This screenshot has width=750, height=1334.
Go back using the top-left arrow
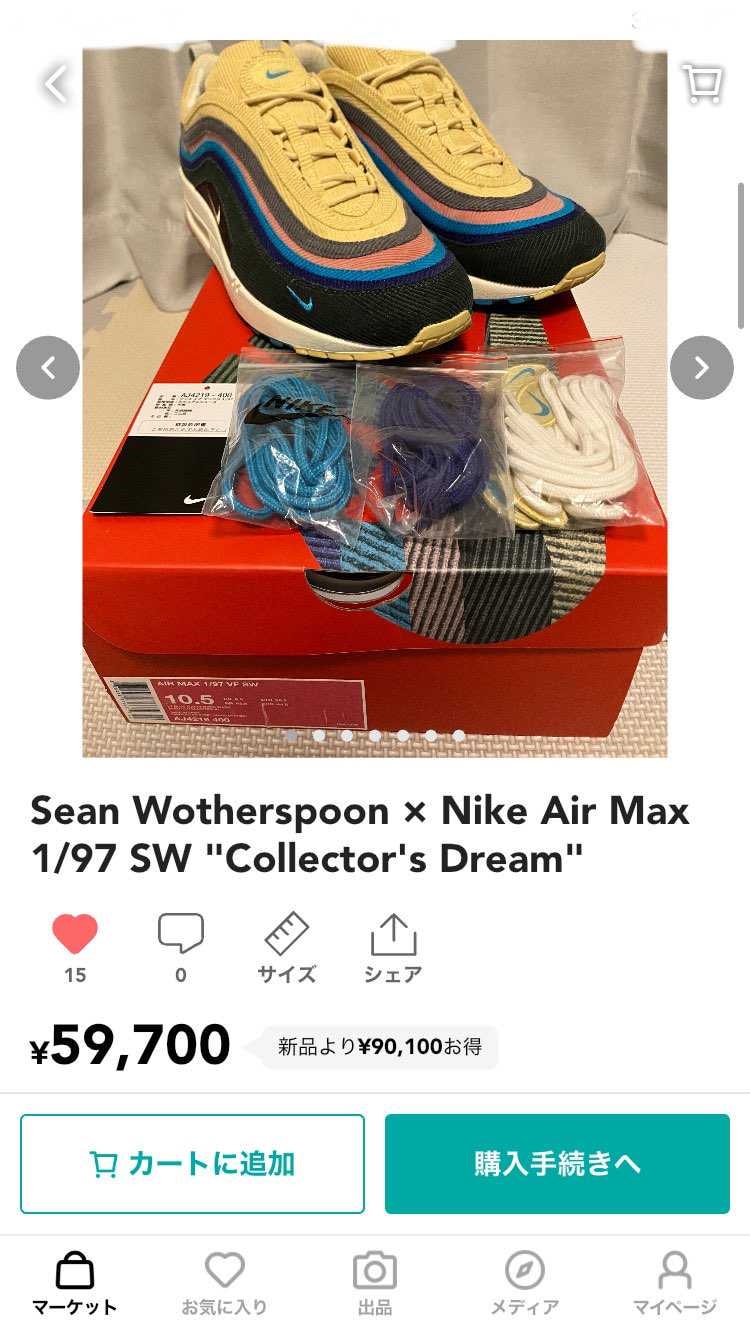coord(55,84)
